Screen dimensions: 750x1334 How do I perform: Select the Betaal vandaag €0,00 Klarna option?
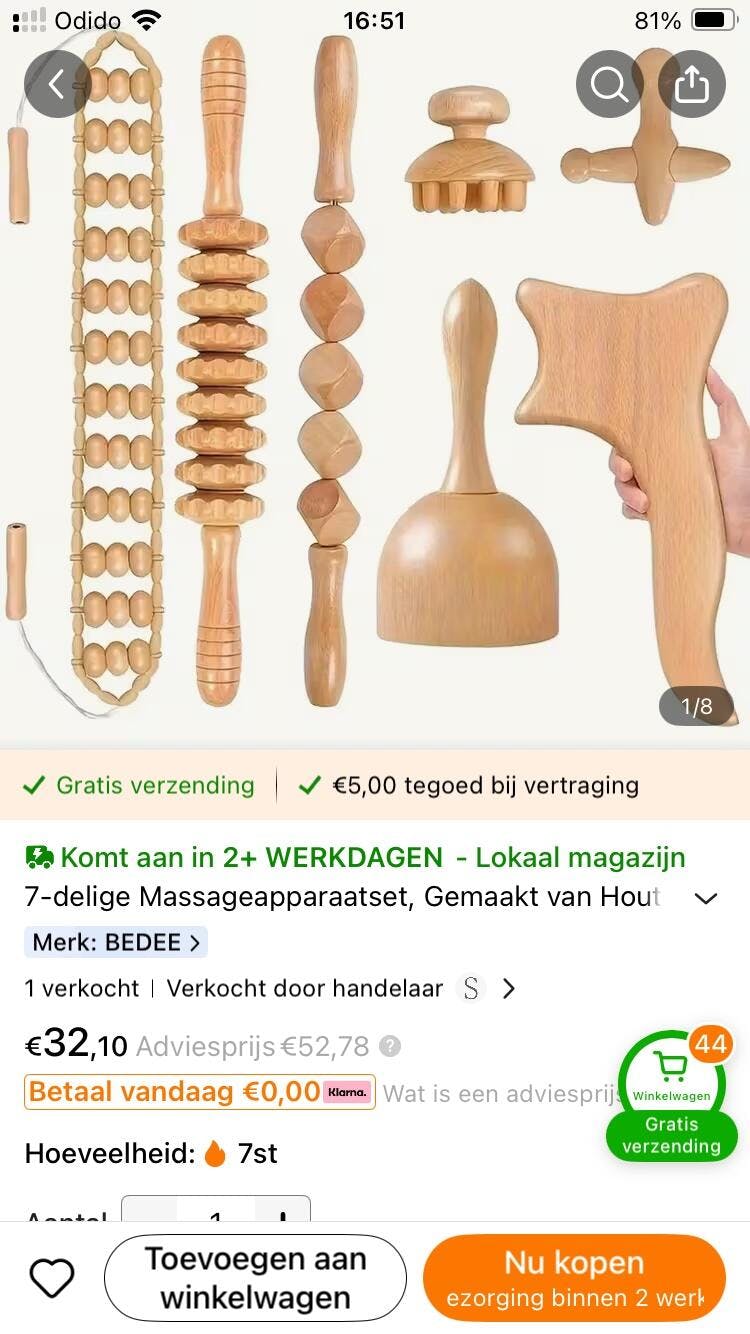200,1092
